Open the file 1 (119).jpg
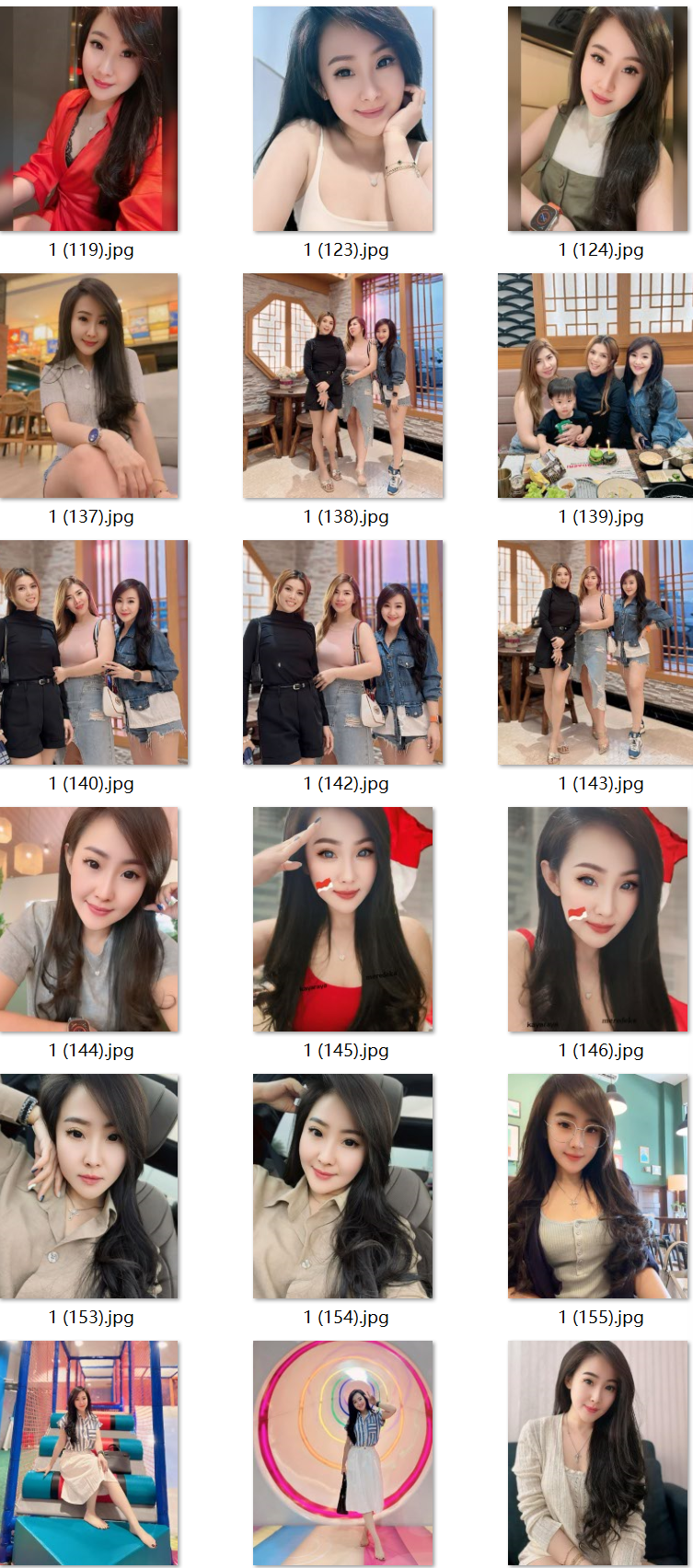The image size is (693, 1568). coord(89,119)
